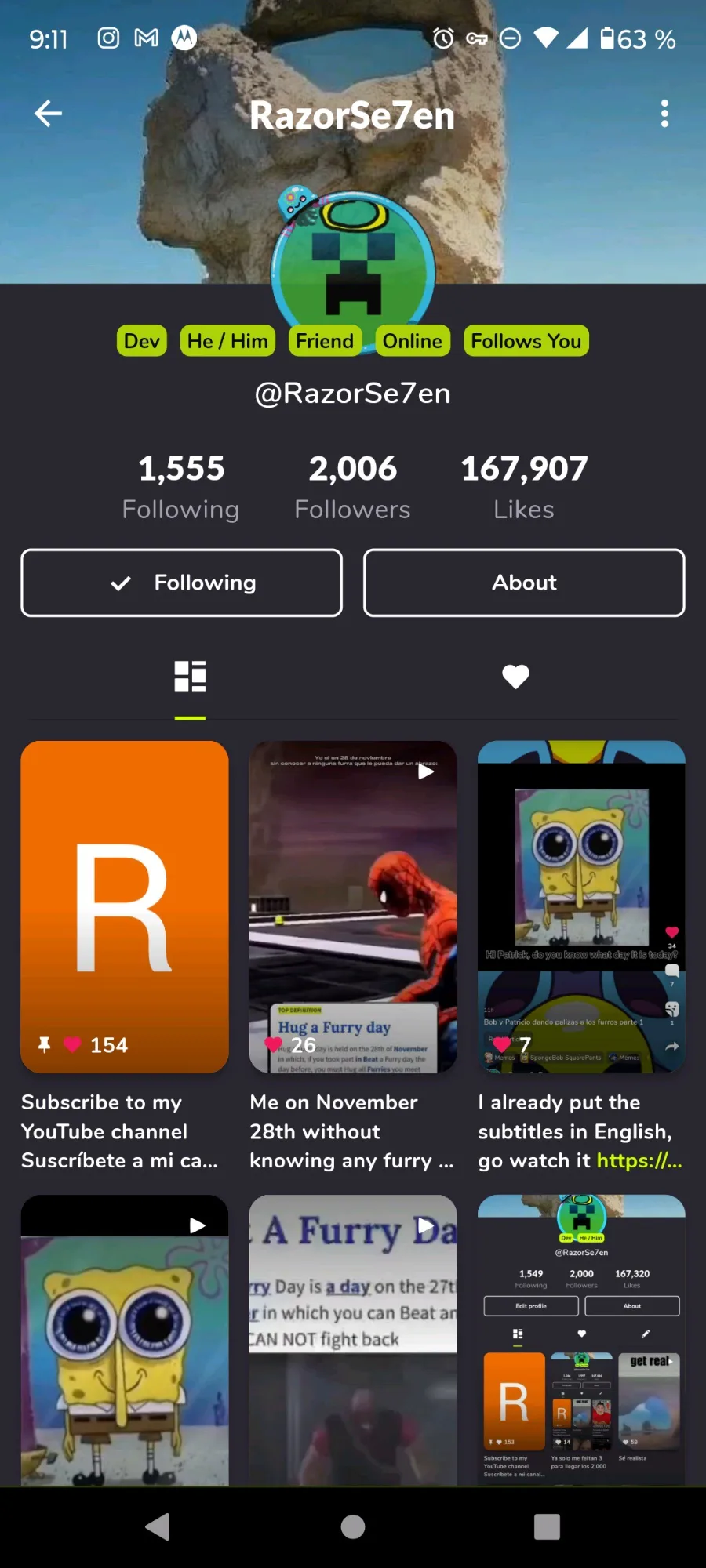706x1568 pixels.
Task: Open the SpongeBob close-up video post
Action: (125, 1340)
